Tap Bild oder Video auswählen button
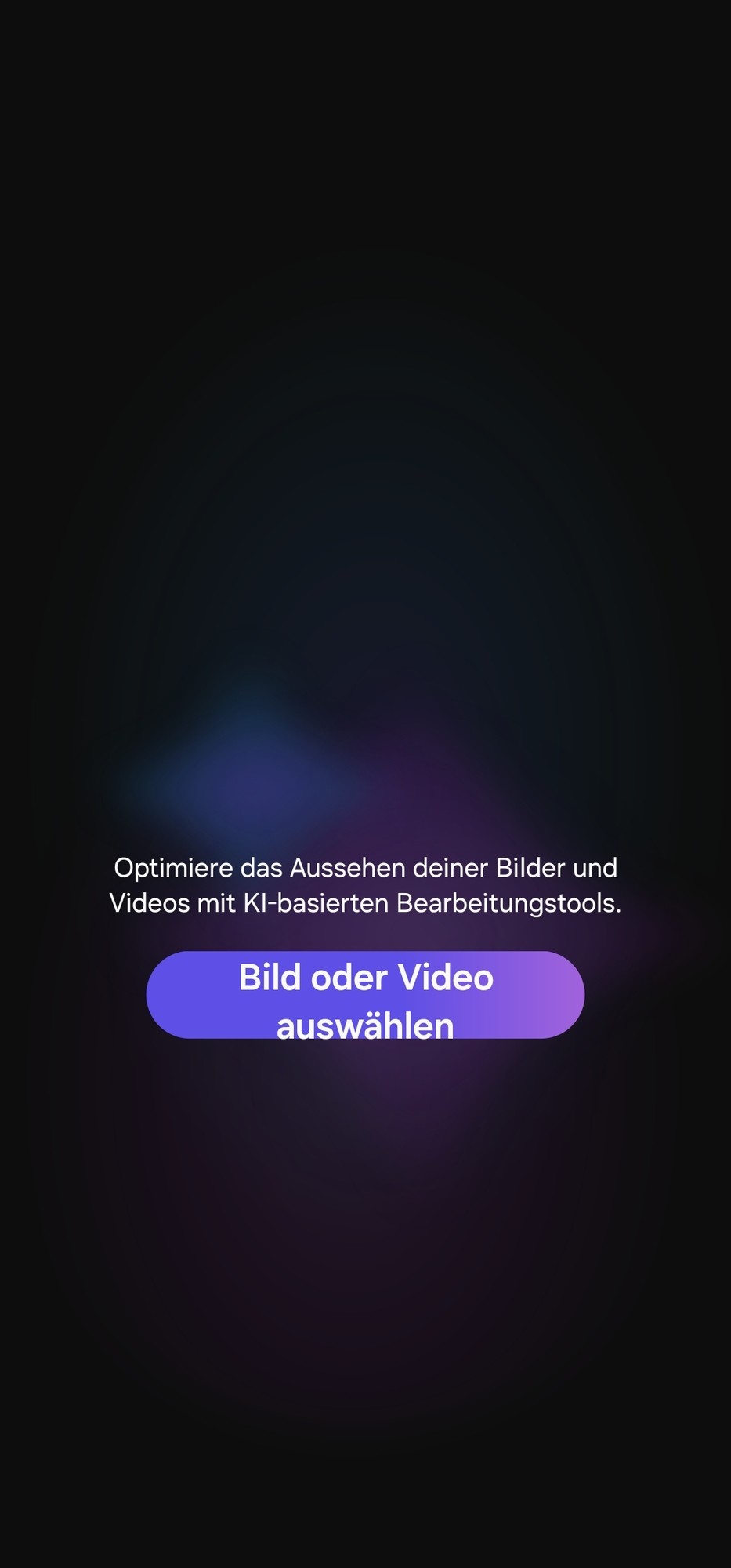731x1568 pixels. coord(365,994)
